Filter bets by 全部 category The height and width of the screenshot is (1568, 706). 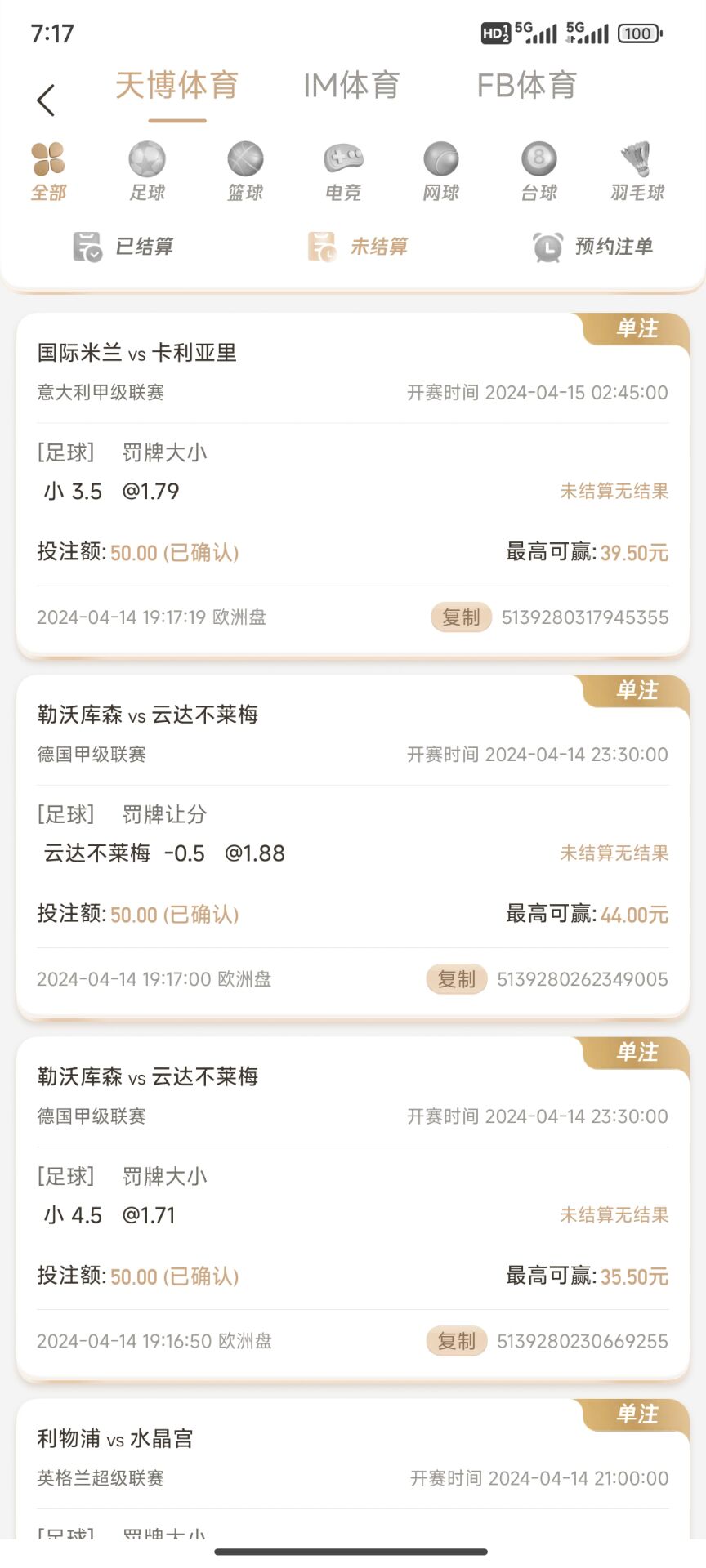(48, 171)
